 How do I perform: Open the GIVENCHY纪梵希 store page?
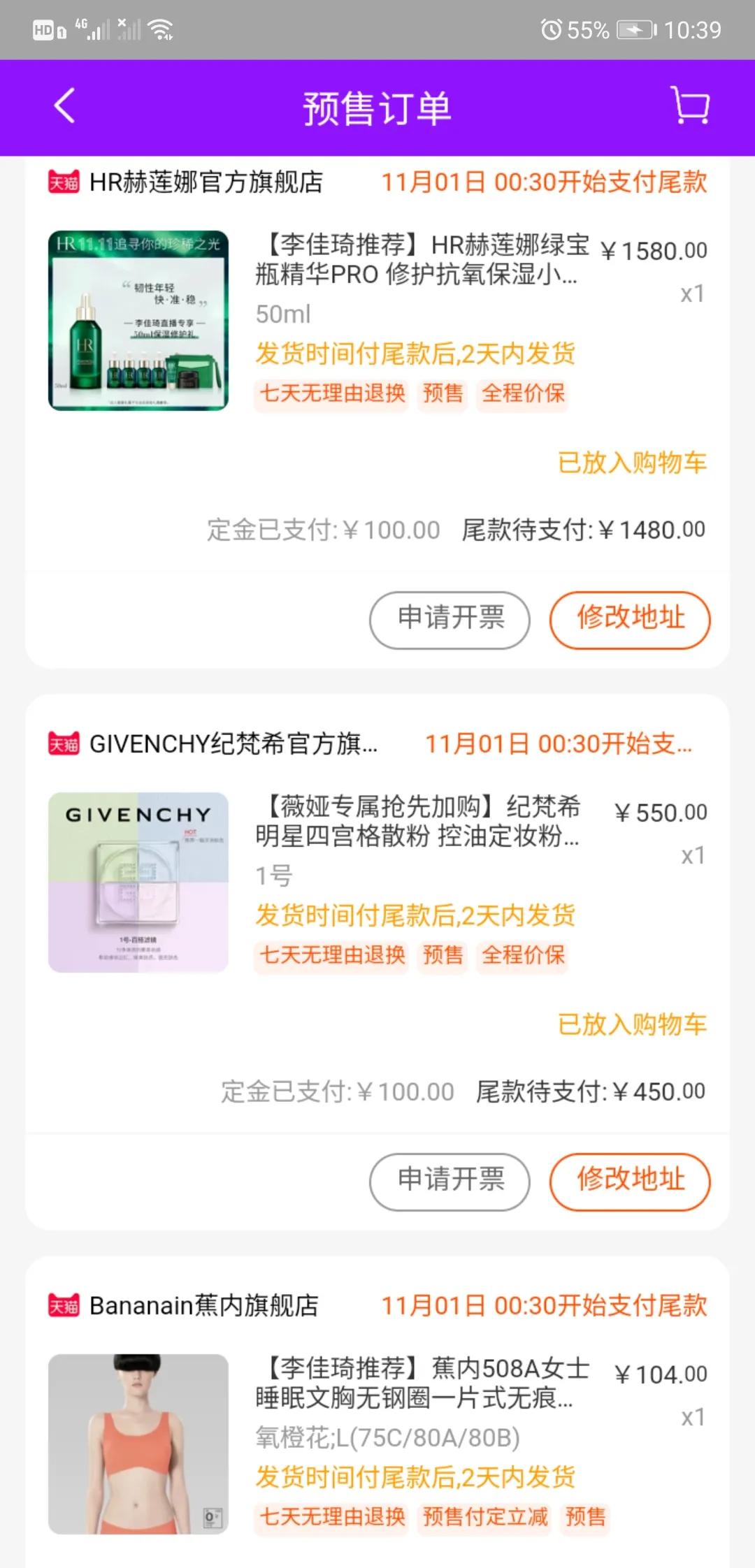(x=231, y=744)
